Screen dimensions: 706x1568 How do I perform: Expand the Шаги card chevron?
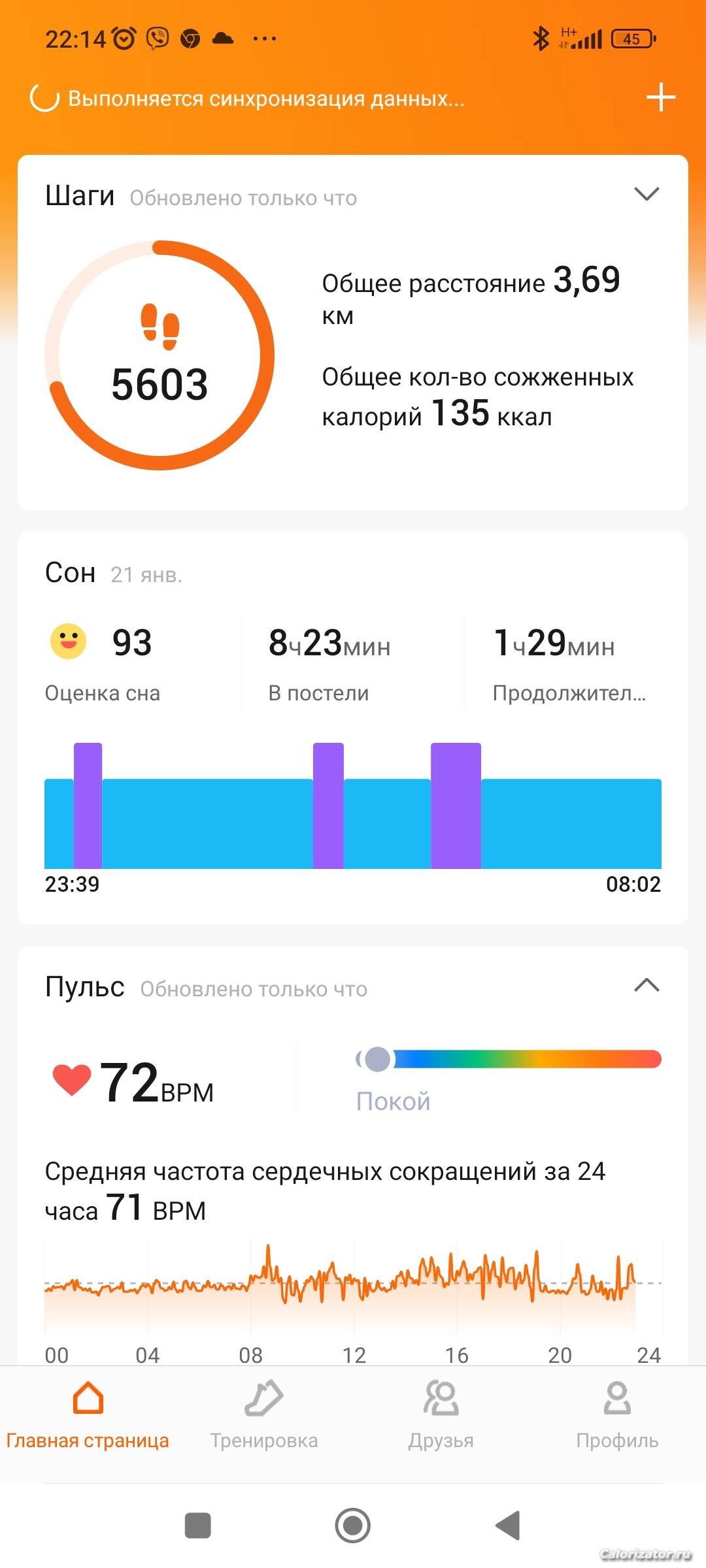pos(647,194)
